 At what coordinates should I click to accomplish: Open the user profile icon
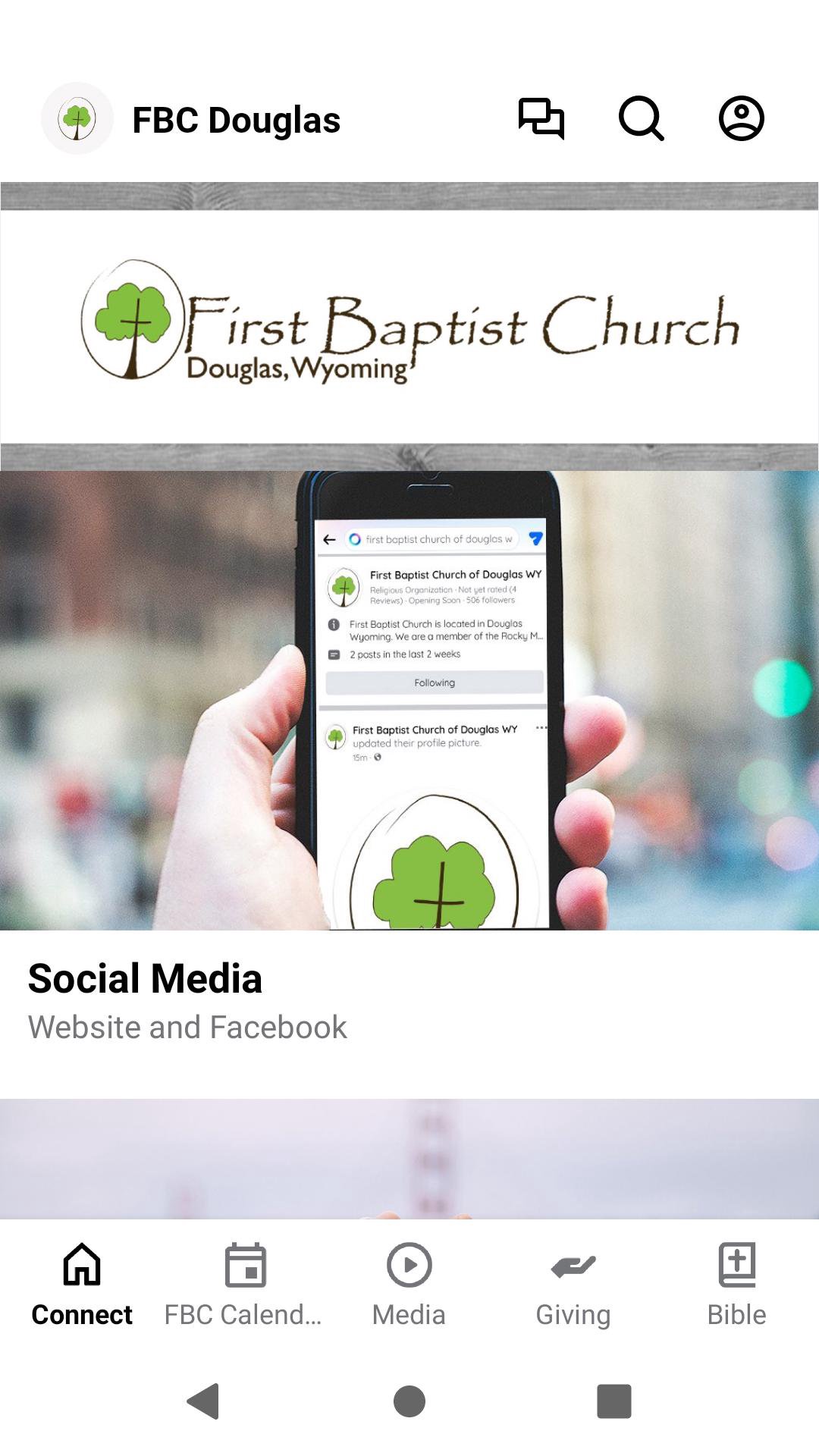click(x=741, y=118)
